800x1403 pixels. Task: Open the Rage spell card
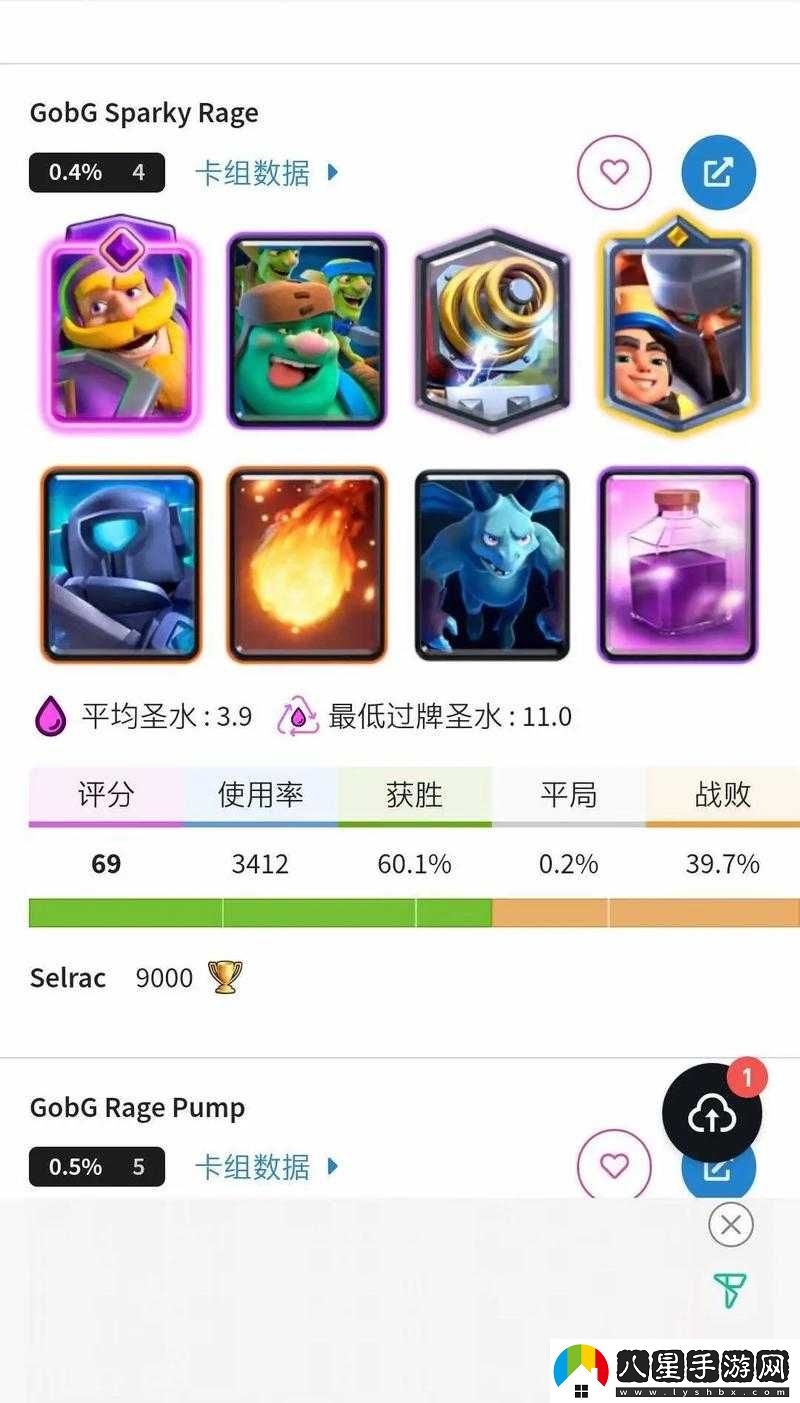(678, 565)
